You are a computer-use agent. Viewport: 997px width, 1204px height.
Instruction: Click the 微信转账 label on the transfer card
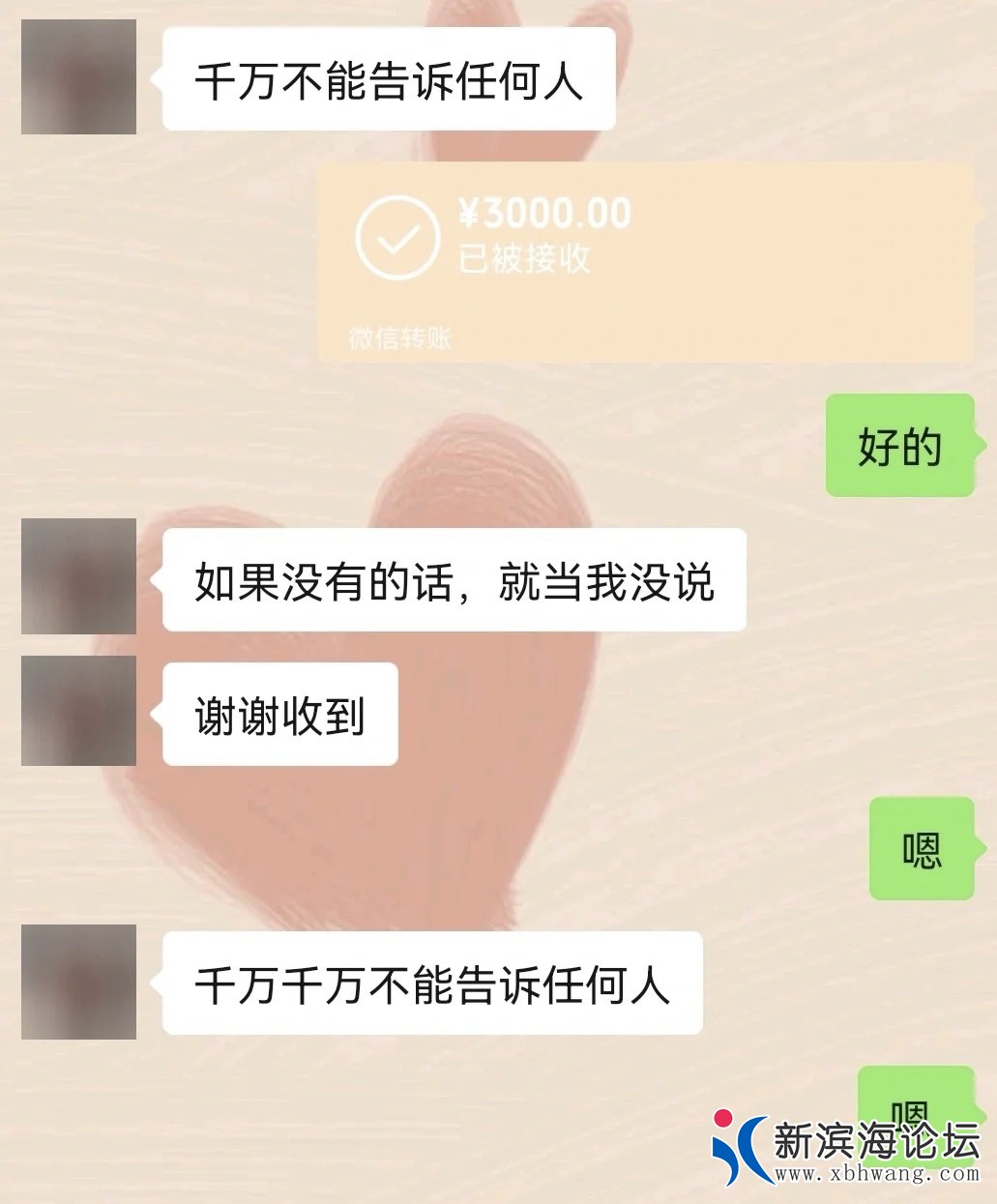(403, 338)
